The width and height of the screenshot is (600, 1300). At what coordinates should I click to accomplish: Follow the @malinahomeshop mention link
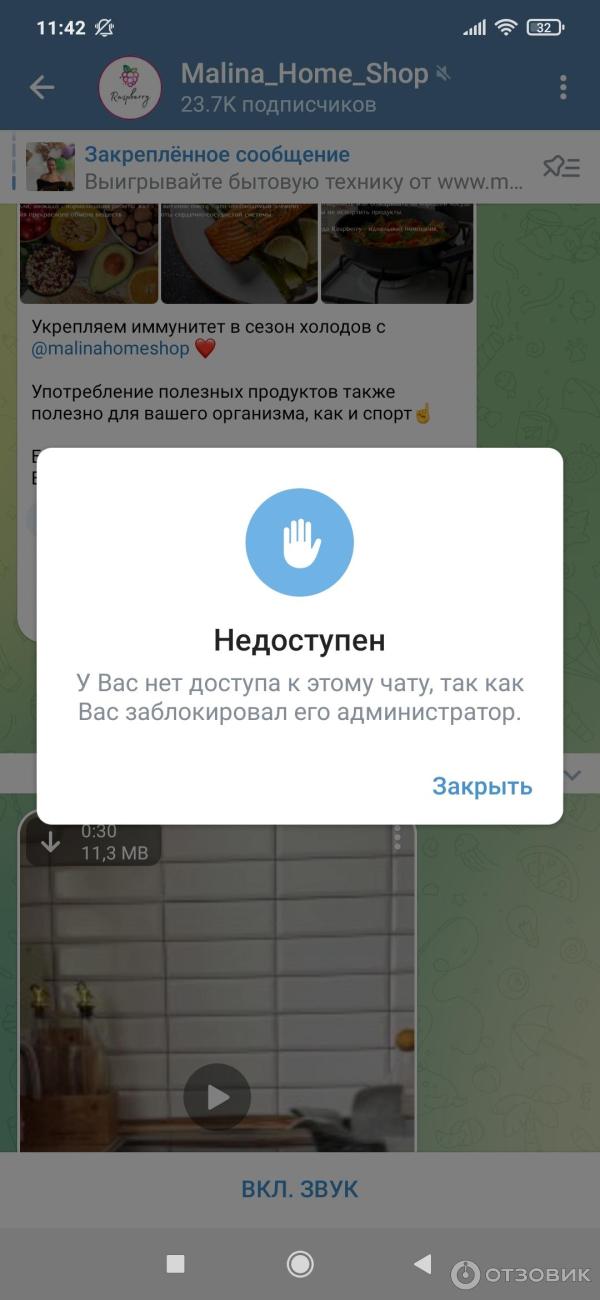[110, 349]
